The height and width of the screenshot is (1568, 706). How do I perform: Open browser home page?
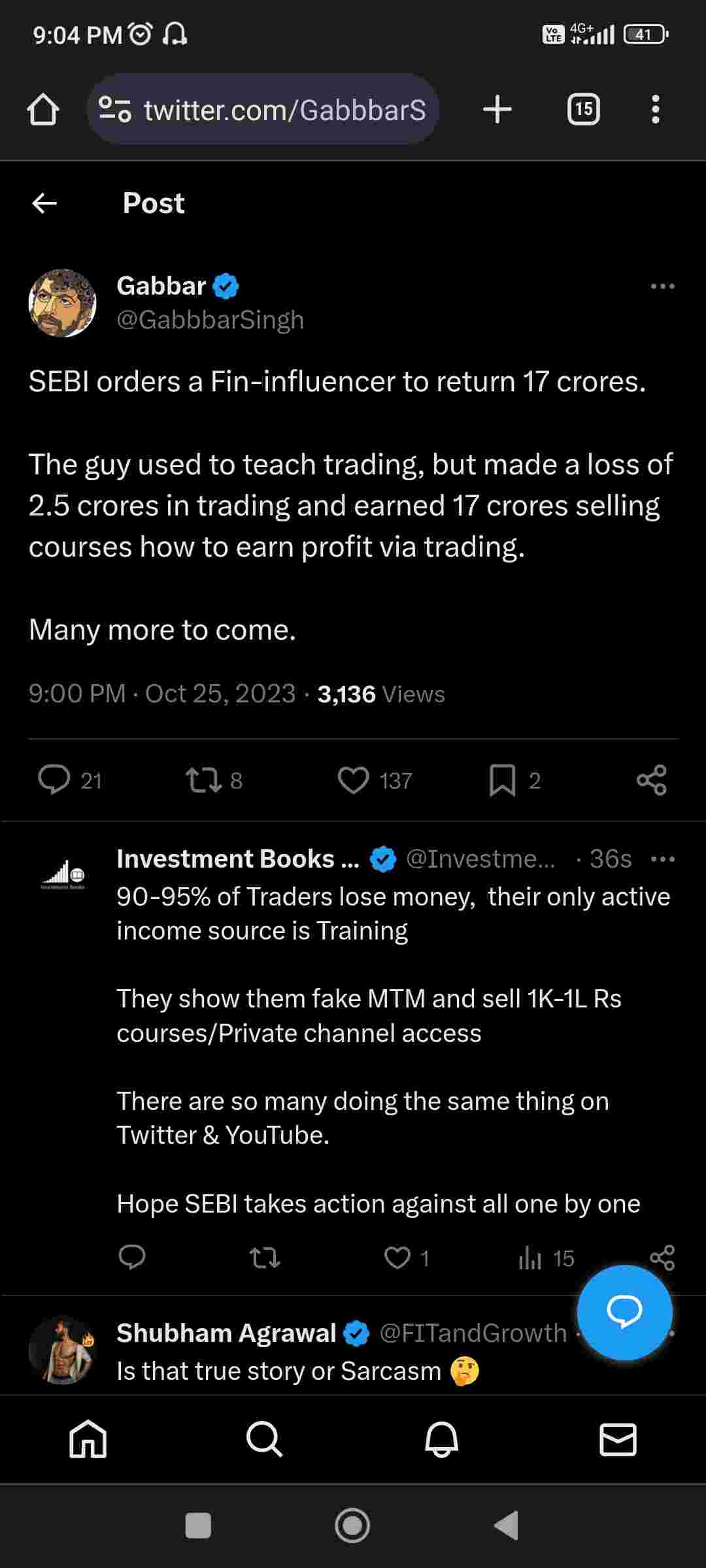point(43,109)
